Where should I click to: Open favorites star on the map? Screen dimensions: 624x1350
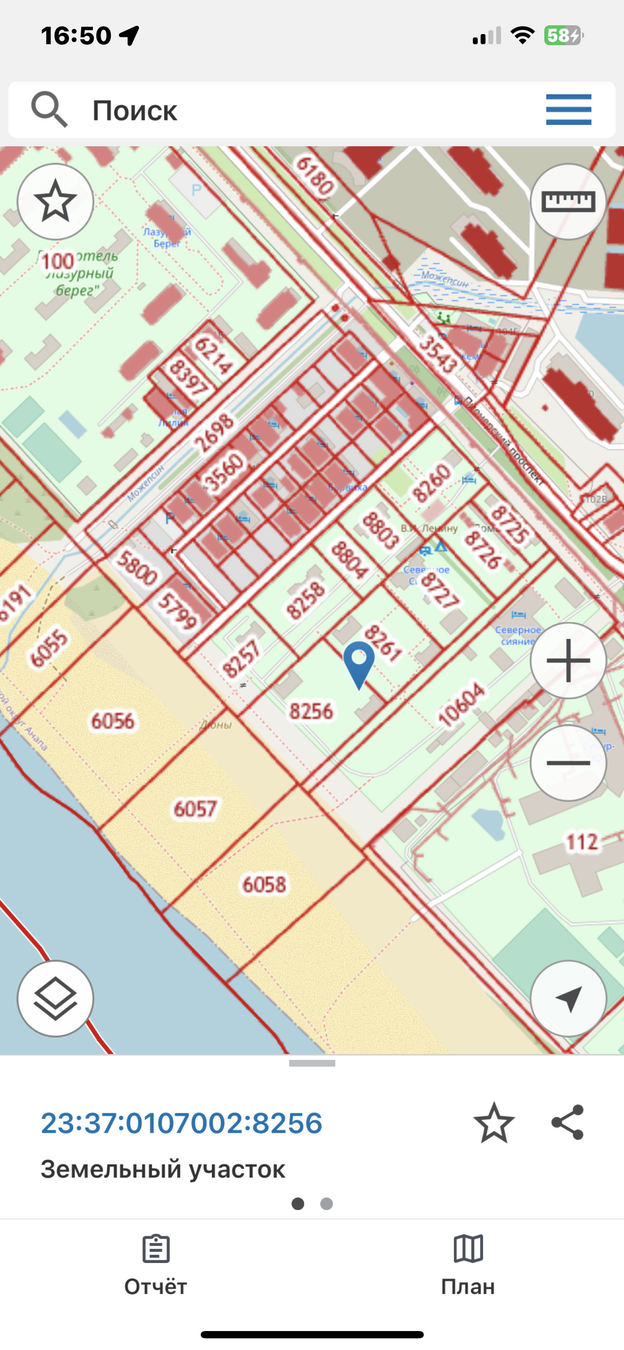tap(55, 203)
